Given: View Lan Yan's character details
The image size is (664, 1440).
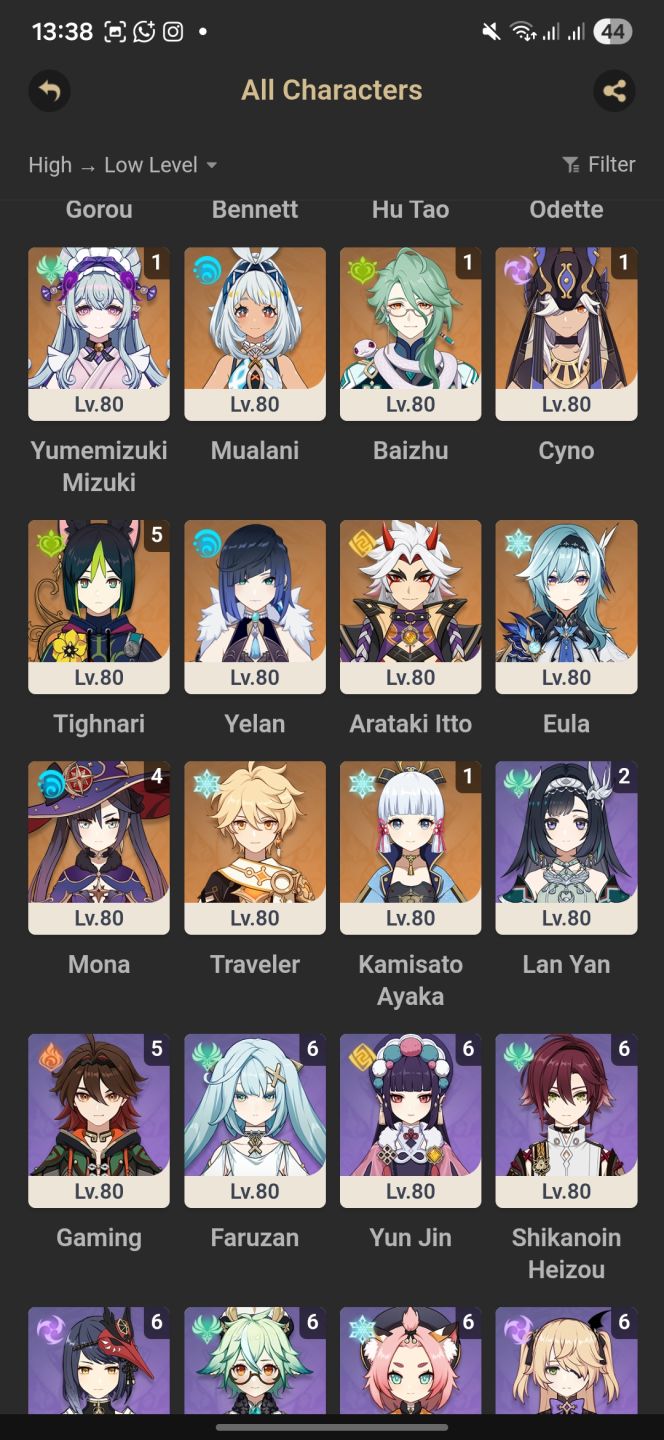Looking at the screenshot, I should coord(566,848).
